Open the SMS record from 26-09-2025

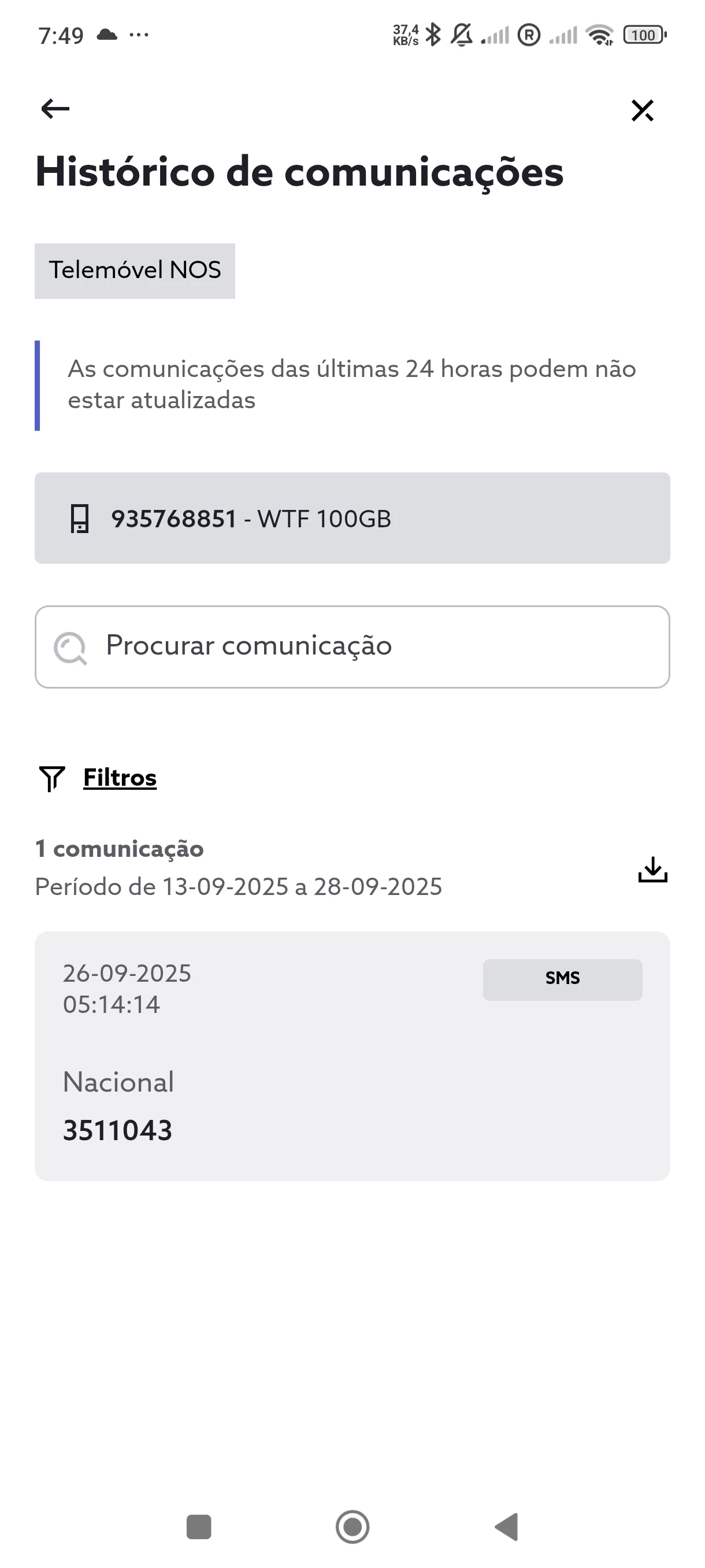352,1056
